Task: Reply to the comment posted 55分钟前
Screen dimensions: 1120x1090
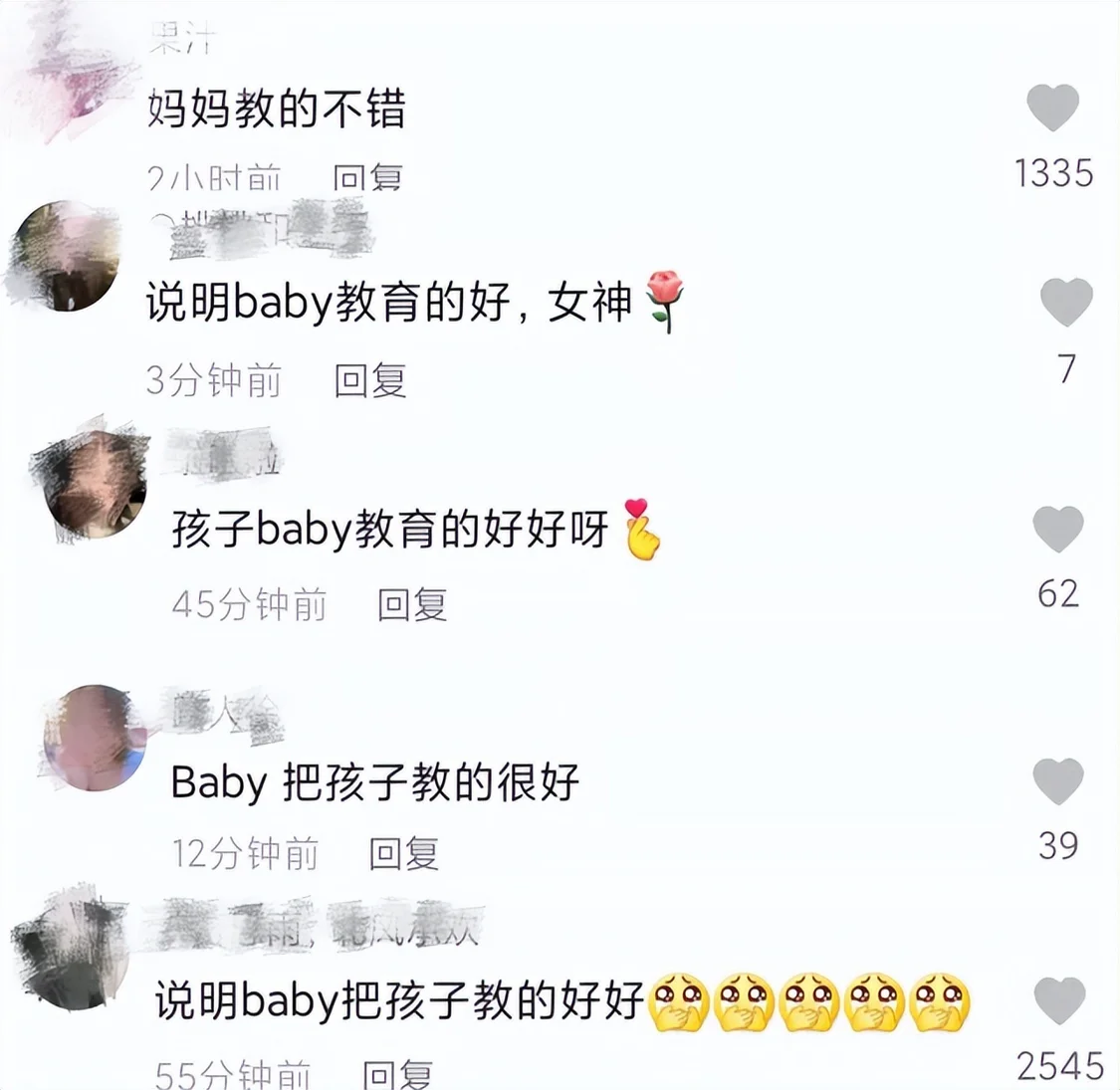Action: click(396, 1074)
